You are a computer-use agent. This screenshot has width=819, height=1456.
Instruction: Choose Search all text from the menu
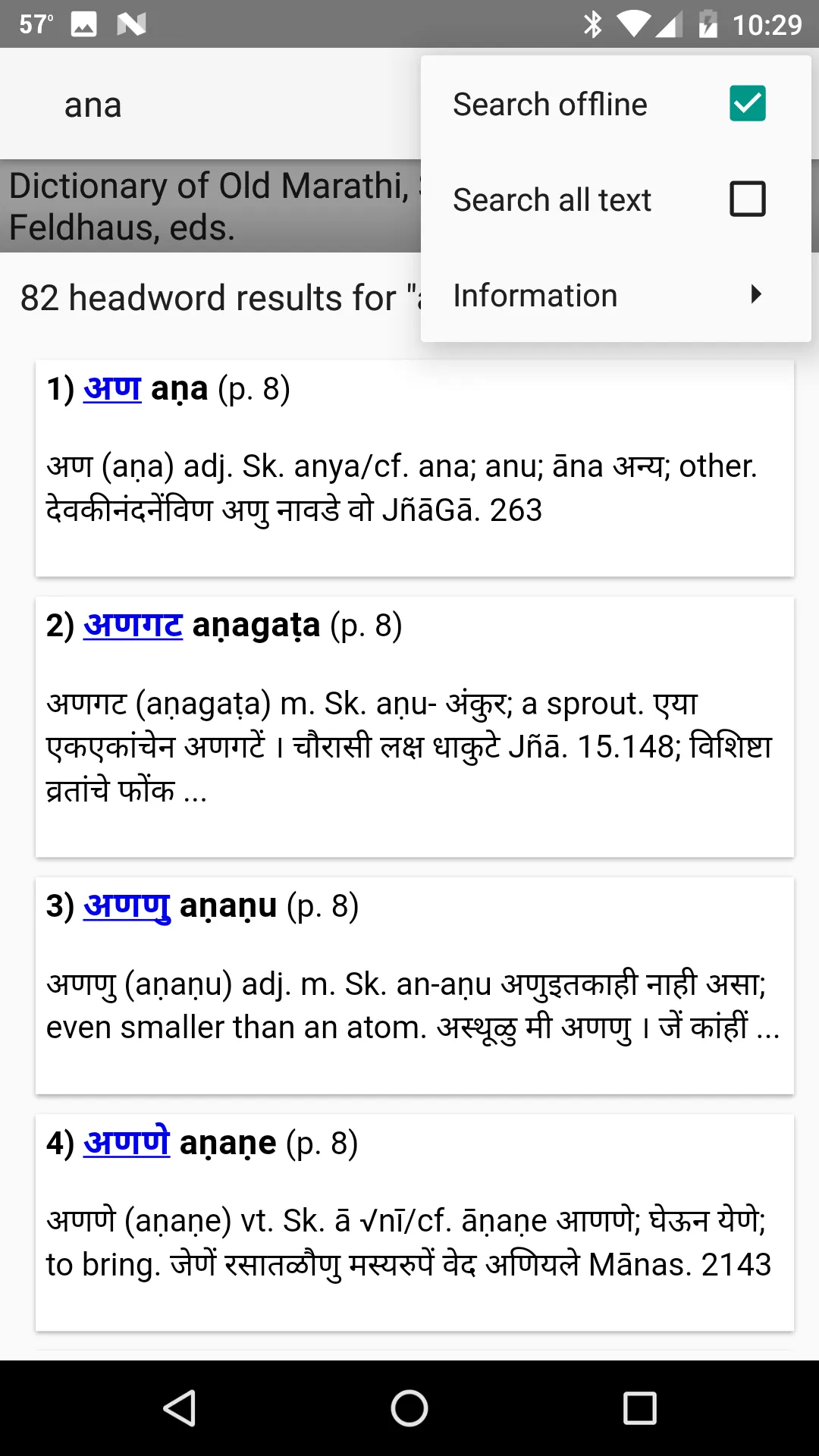click(552, 199)
